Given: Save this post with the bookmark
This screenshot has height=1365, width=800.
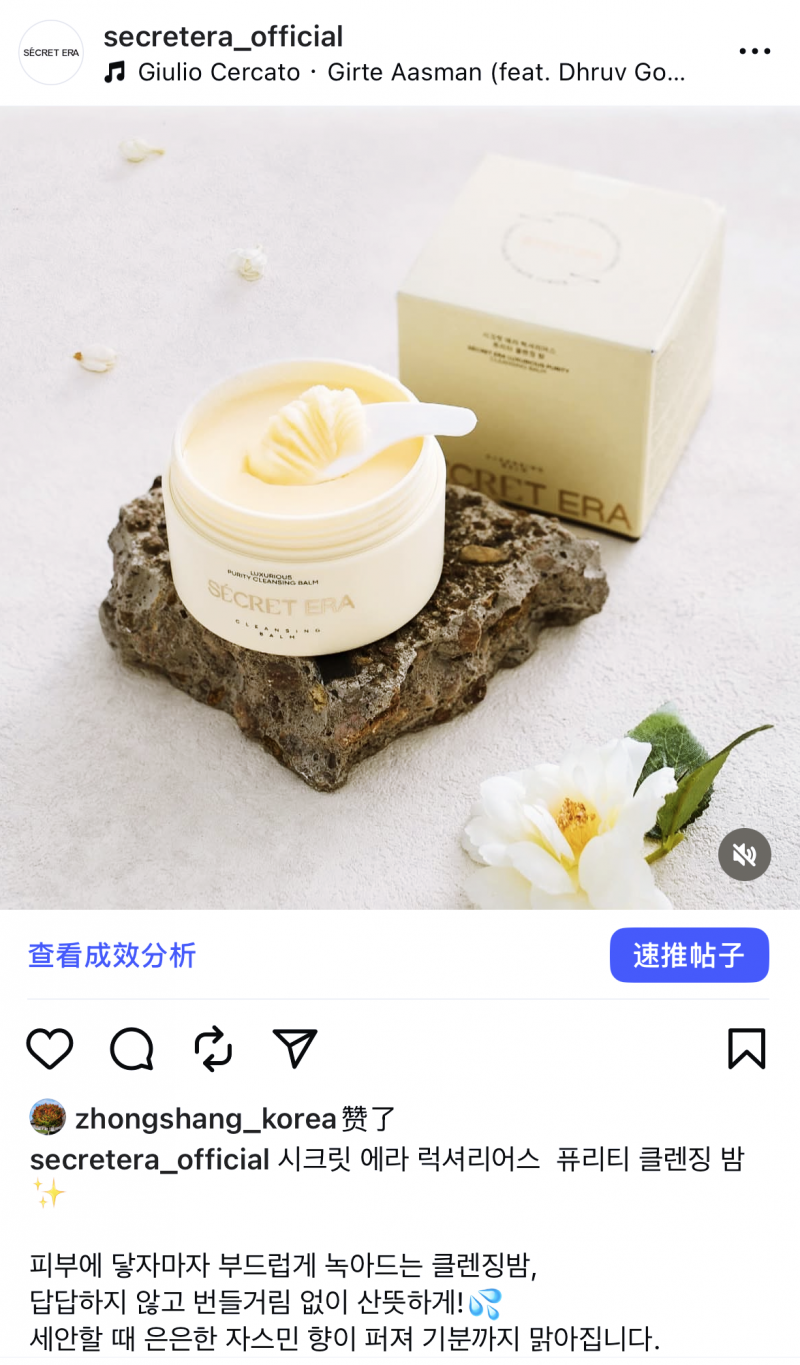Looking at the screenshot, I should [x=746, y=1049].
